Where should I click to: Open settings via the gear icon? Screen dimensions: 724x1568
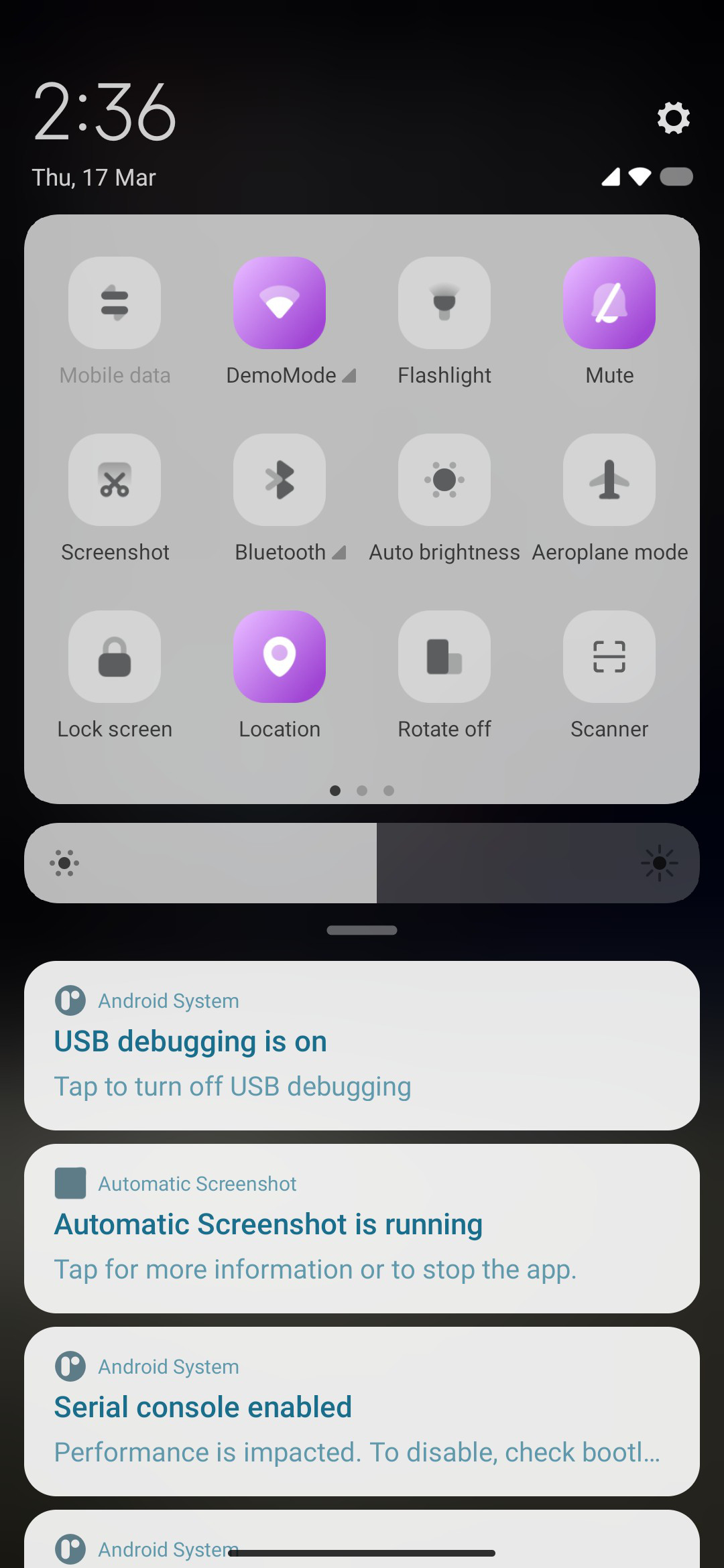673,118
